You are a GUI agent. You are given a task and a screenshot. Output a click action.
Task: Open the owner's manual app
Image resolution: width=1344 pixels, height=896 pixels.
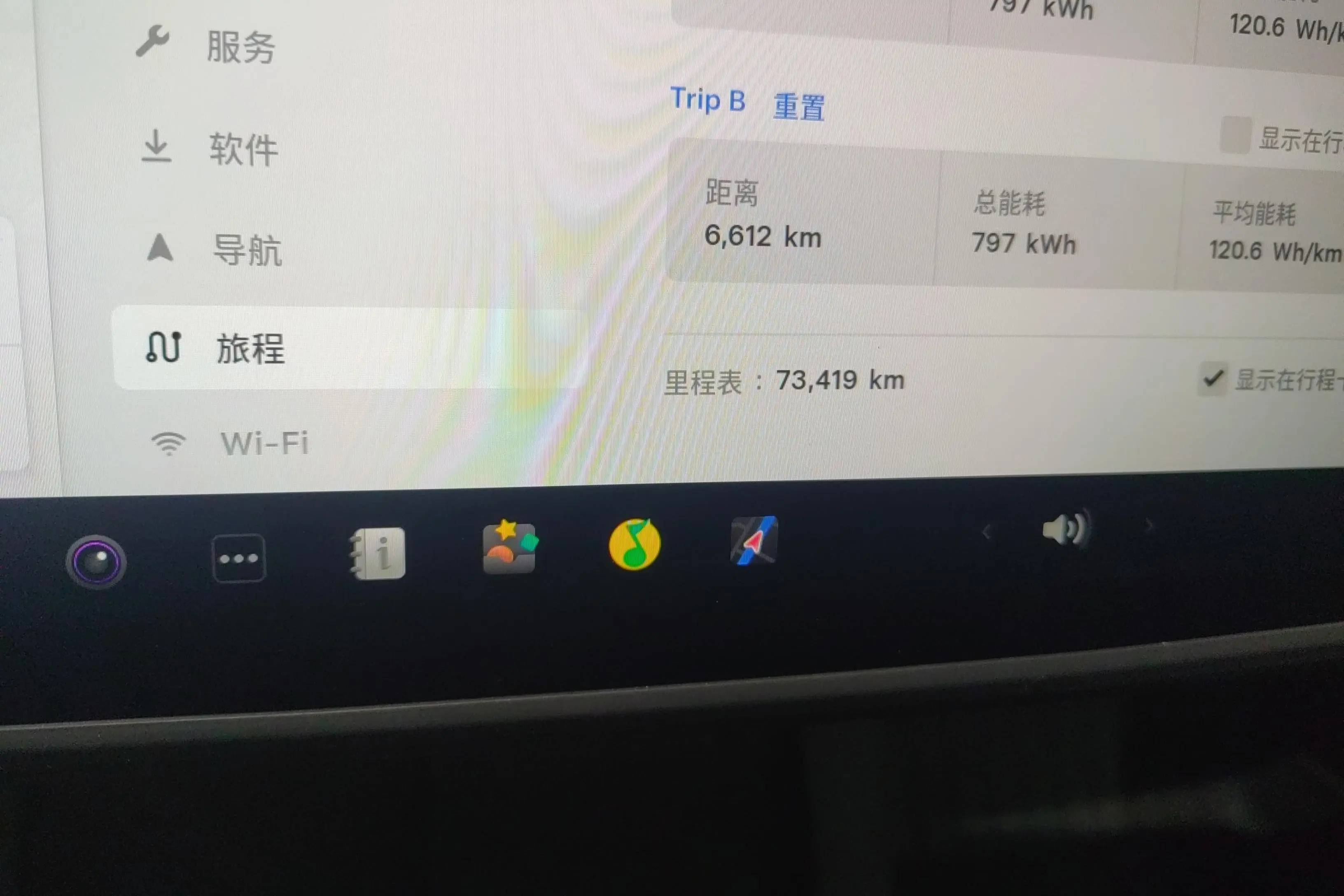point(378,553)
